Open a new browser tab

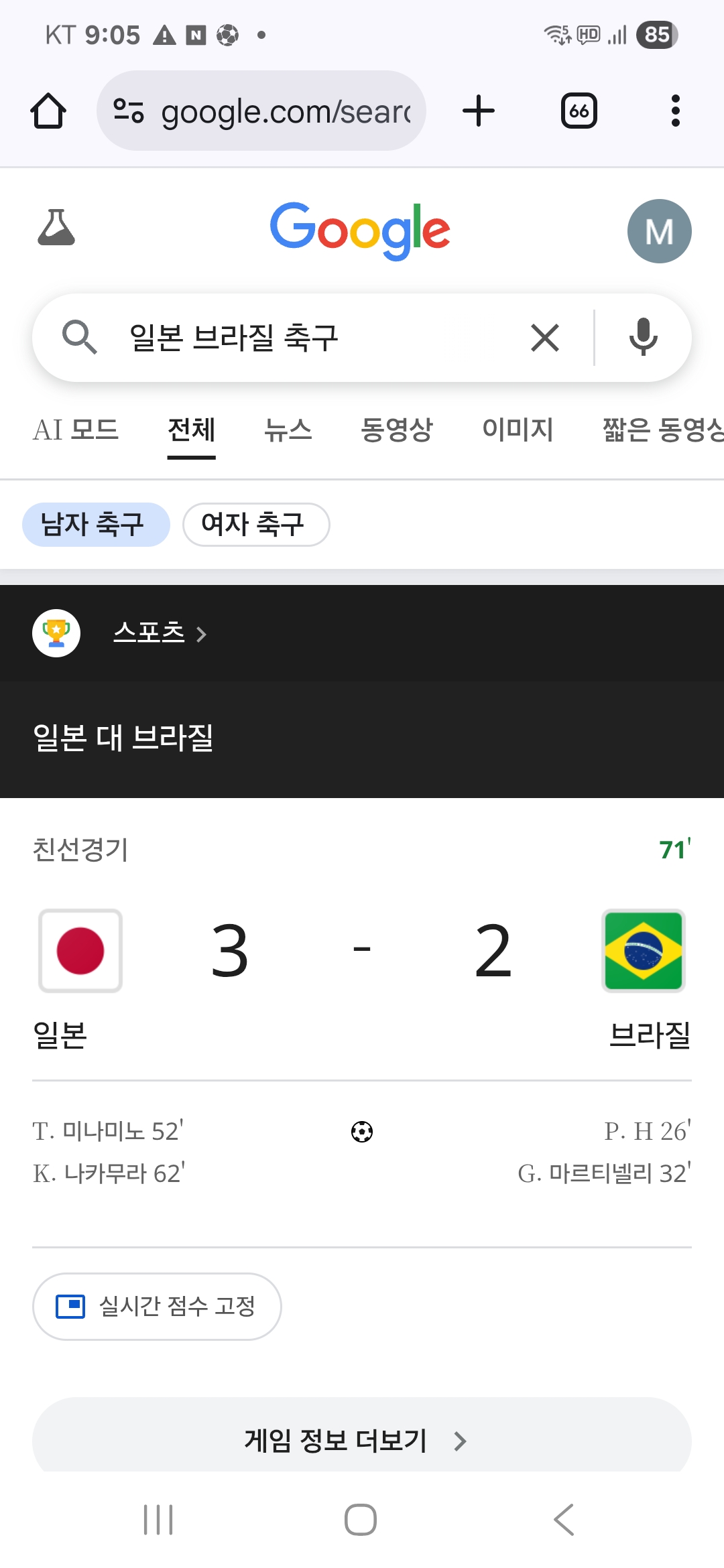point(479,111)
